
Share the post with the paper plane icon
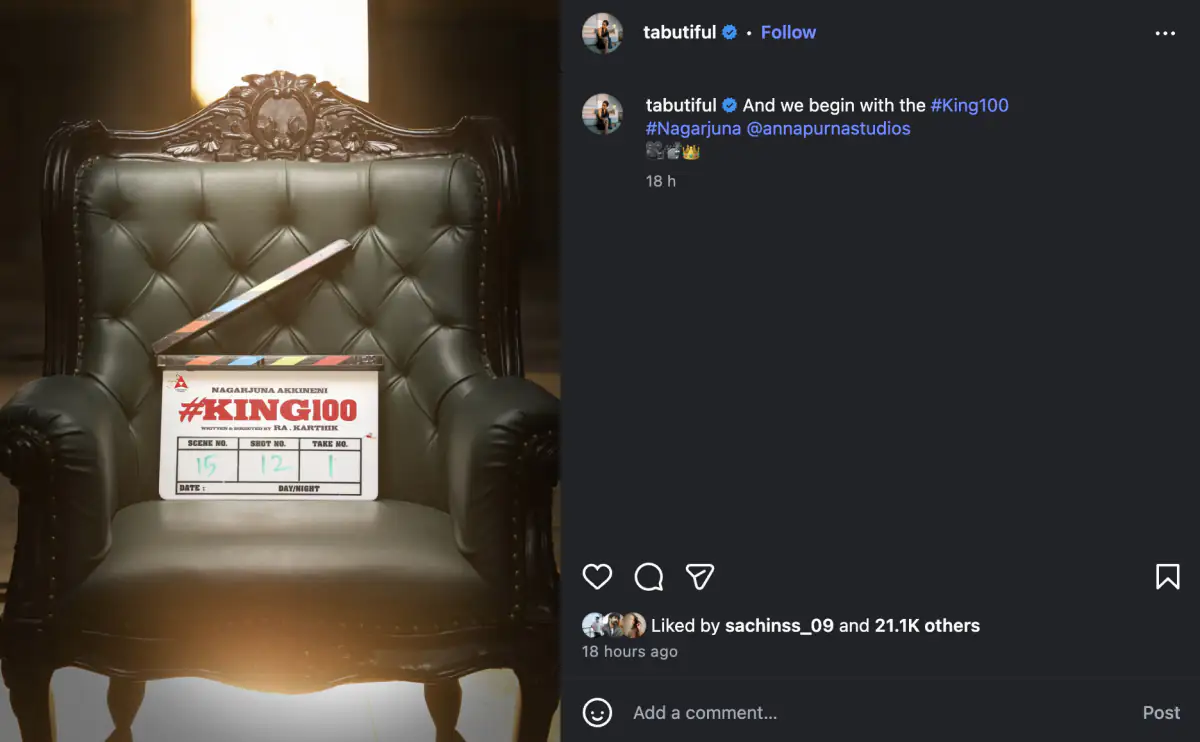pyautogui.click(x=700, y=576)
